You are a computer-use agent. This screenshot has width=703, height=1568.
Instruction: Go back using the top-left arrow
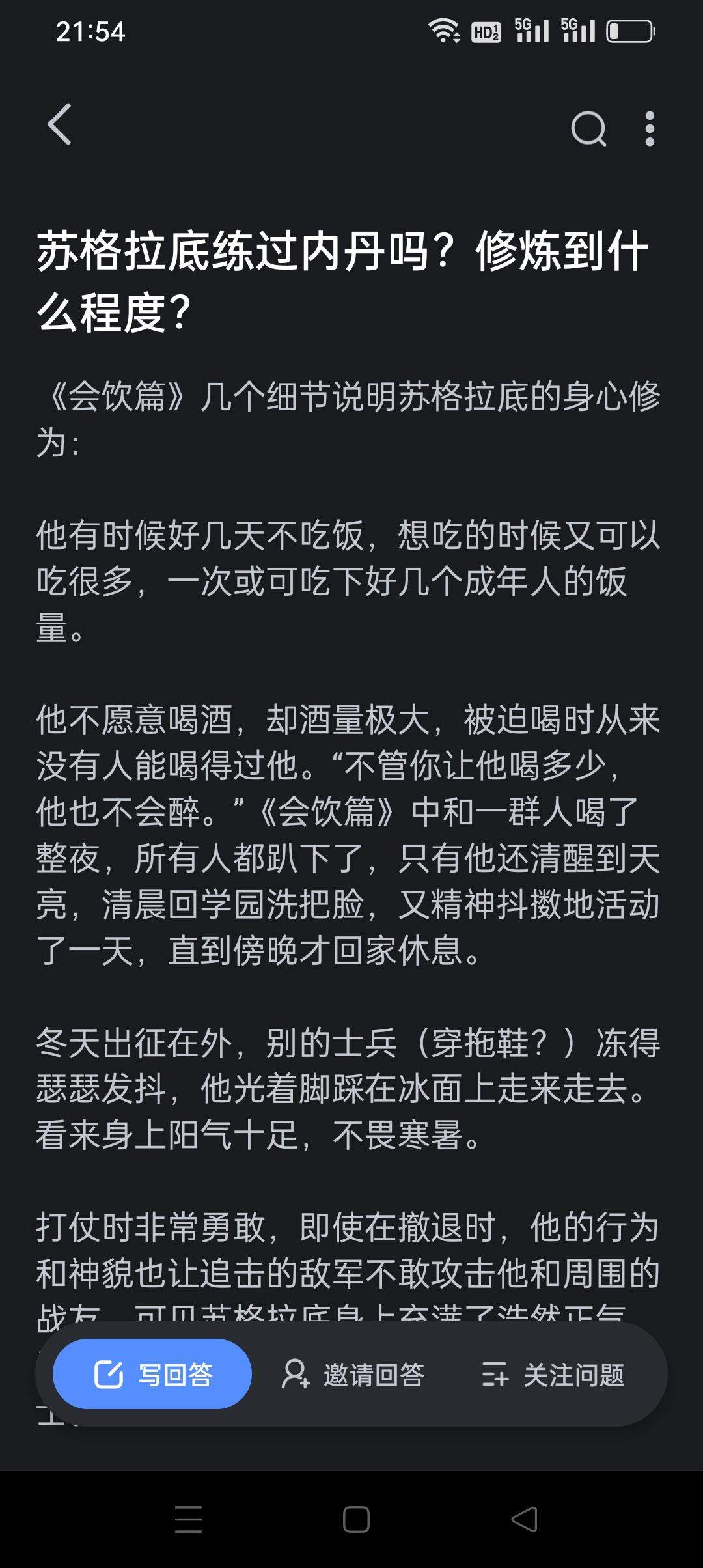(x=59, y=124)
